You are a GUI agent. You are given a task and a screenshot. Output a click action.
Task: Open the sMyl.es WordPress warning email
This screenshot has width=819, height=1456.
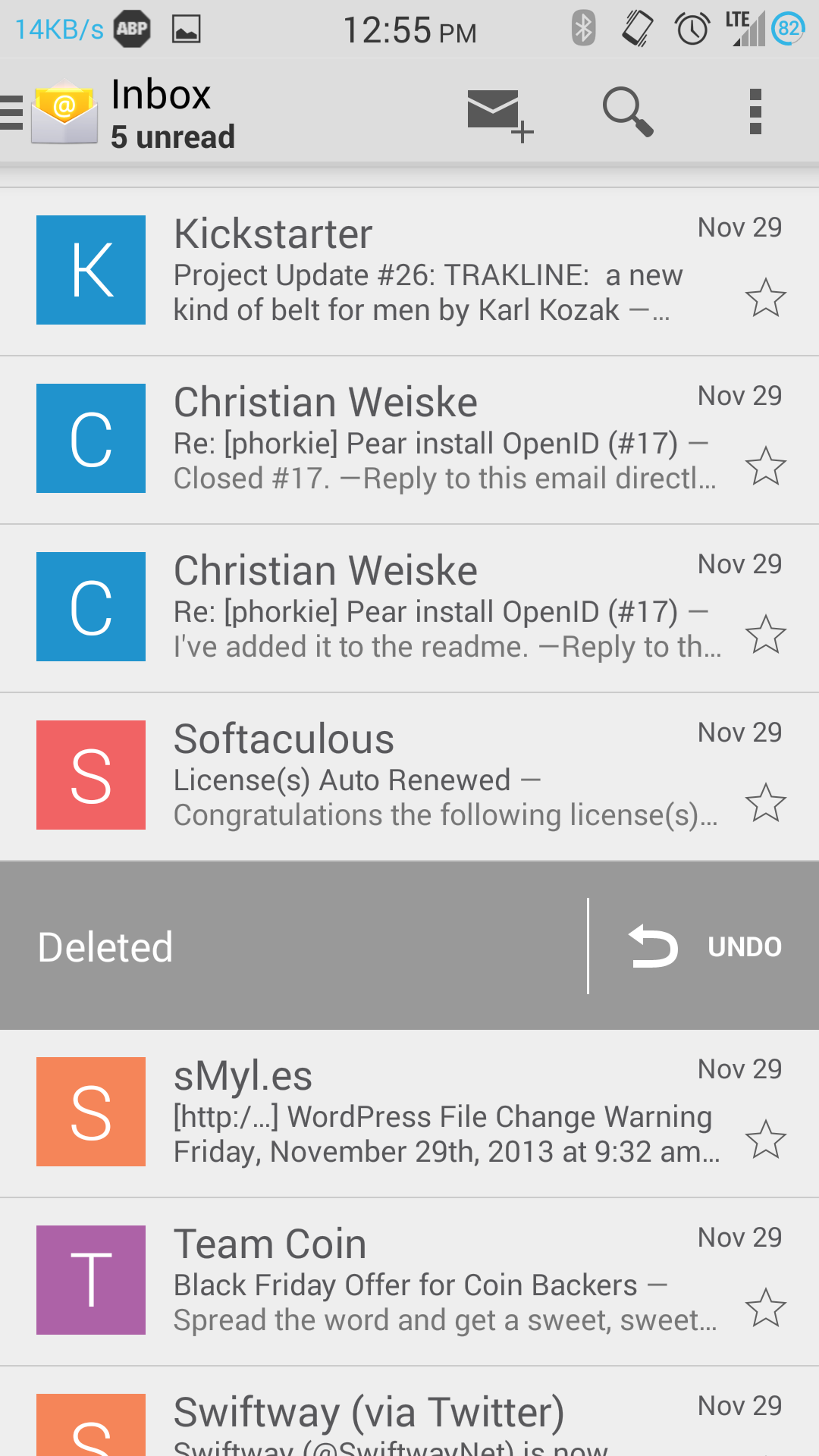pyautogui.click(x=409, y=1113)
